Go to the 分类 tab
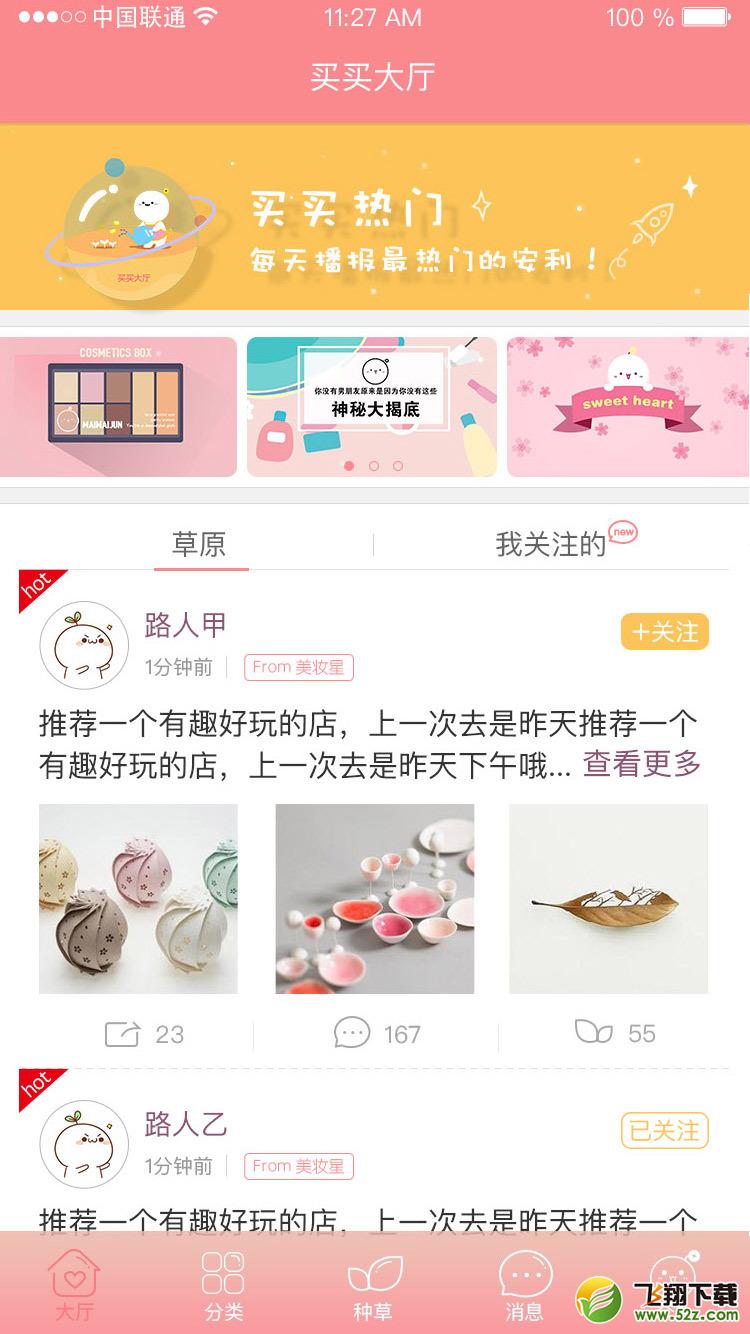This screenshot has width=750, height=1334. [223, 1286]
